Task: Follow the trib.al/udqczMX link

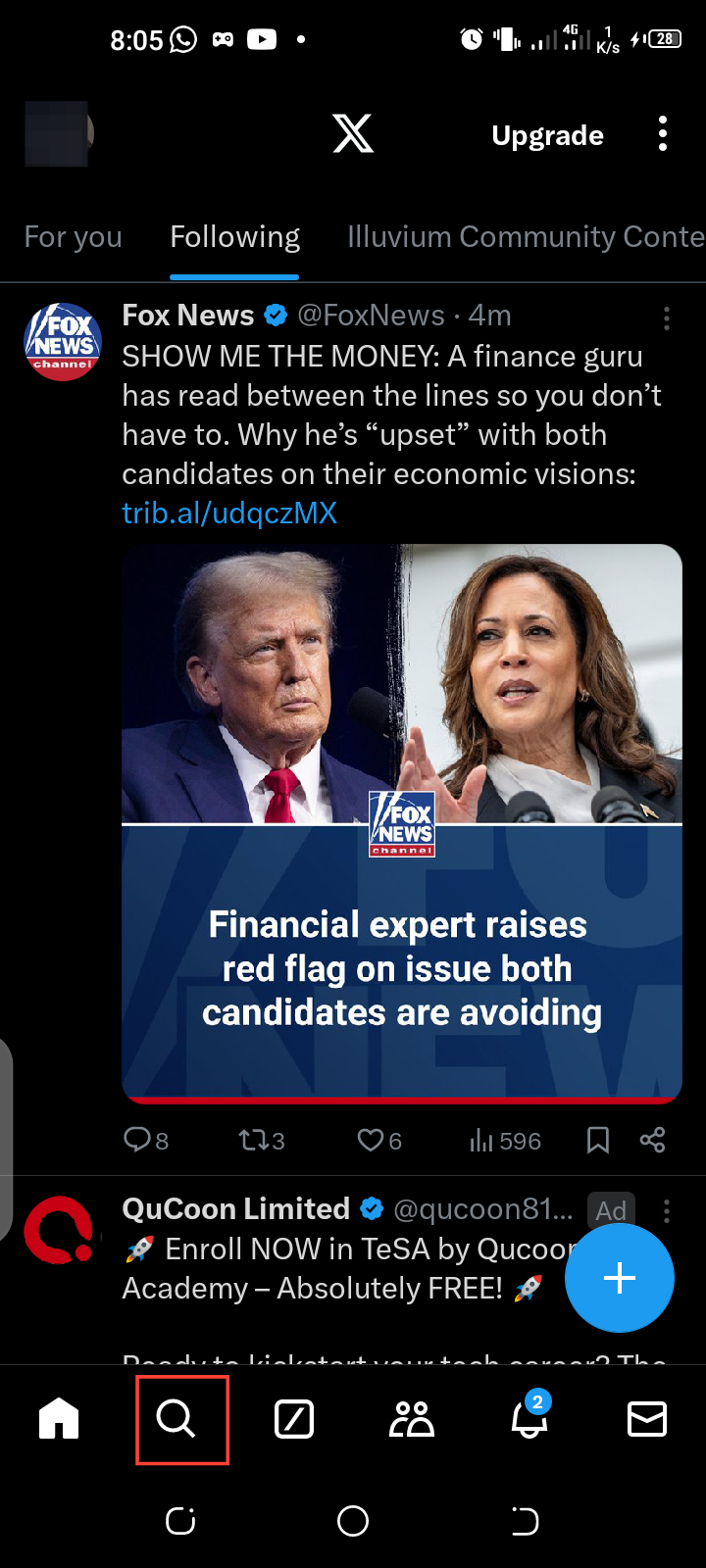Action: tap(229, 513)
